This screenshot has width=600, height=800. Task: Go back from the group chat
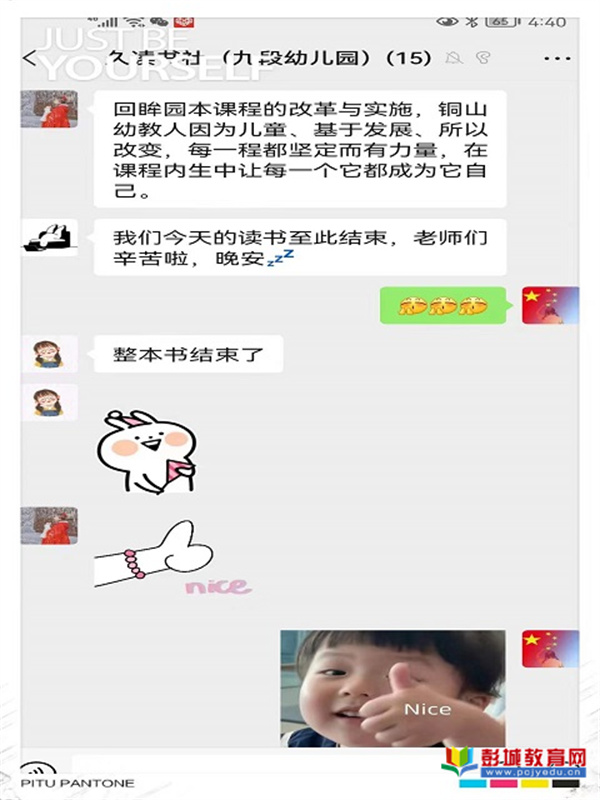(30, 60)
